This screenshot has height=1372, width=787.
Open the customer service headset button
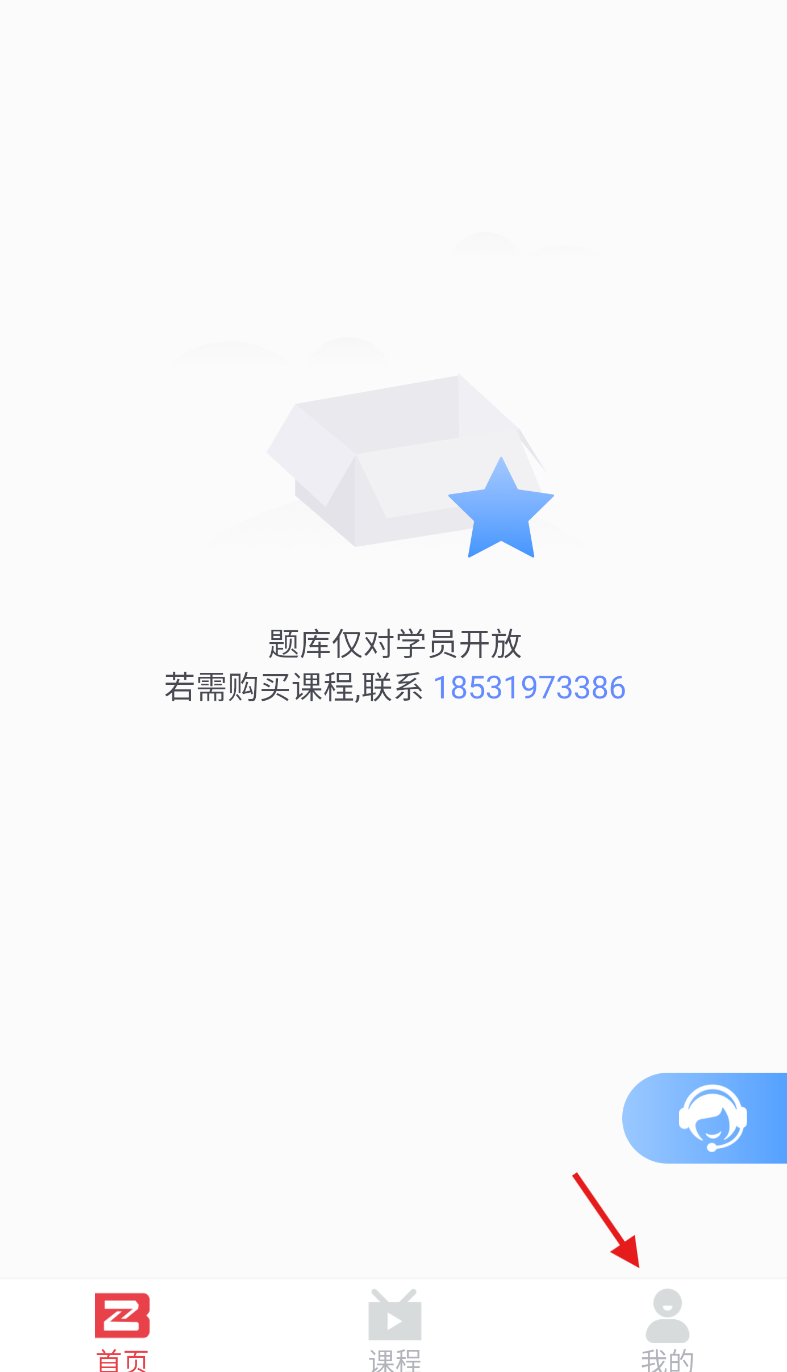point(711,1118)
